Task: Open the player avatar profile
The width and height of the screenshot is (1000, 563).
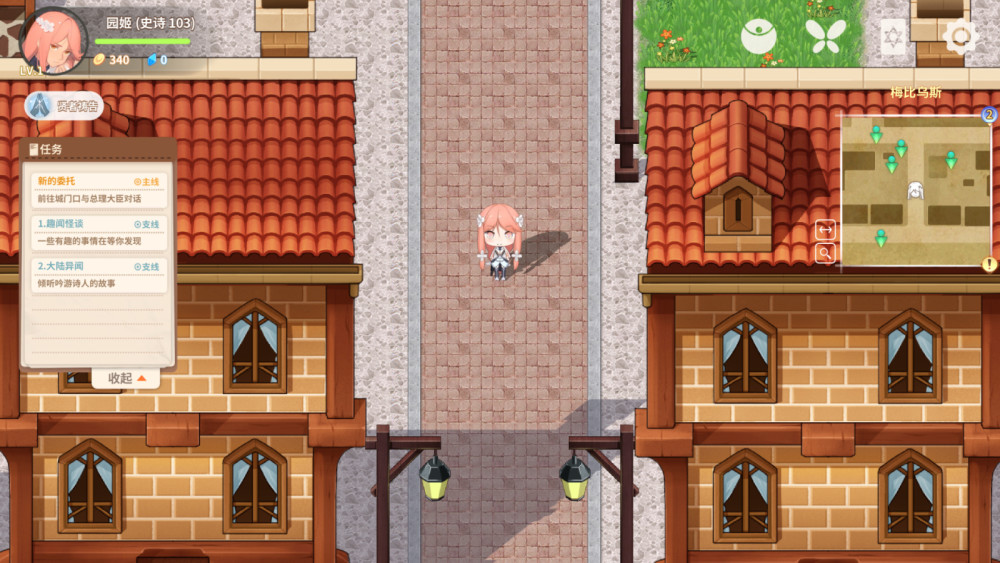Action: coord(52,40)
